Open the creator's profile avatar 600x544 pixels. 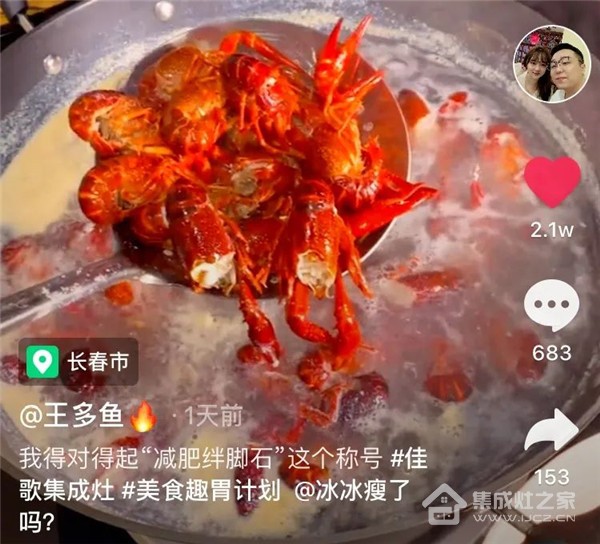[x=551, y=64]
